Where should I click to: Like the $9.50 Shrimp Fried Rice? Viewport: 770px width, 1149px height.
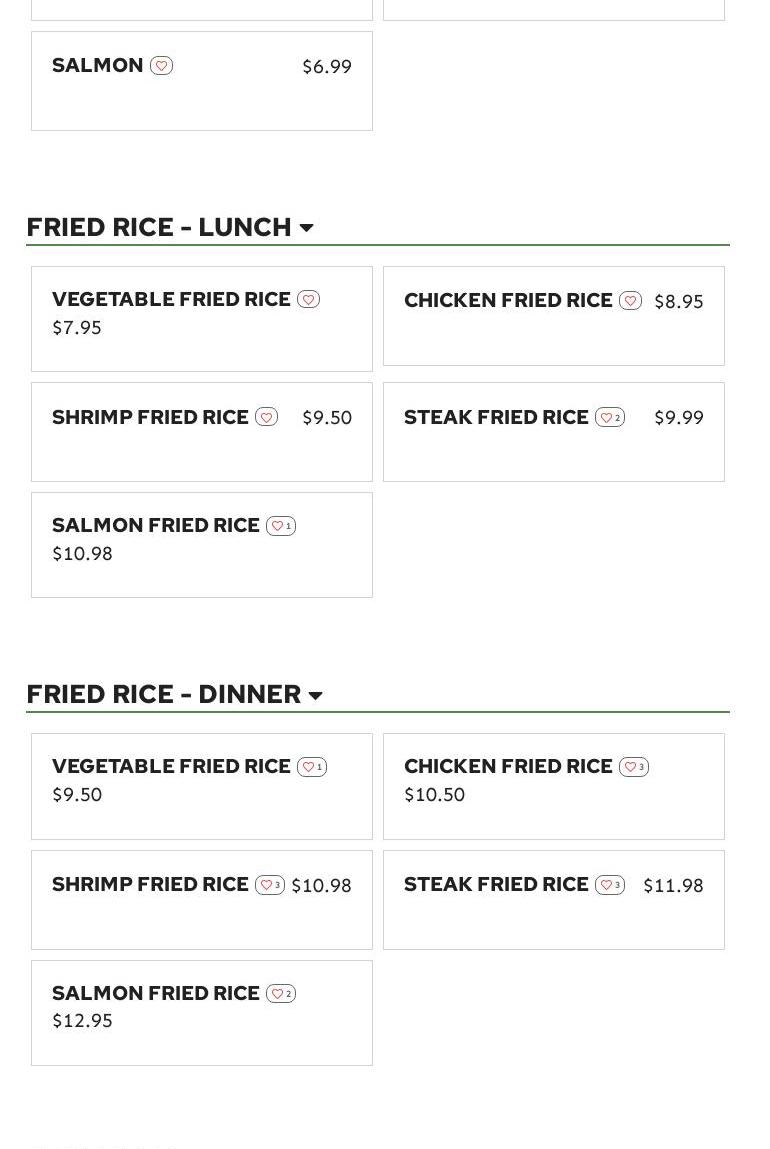[x=266, y=418]
